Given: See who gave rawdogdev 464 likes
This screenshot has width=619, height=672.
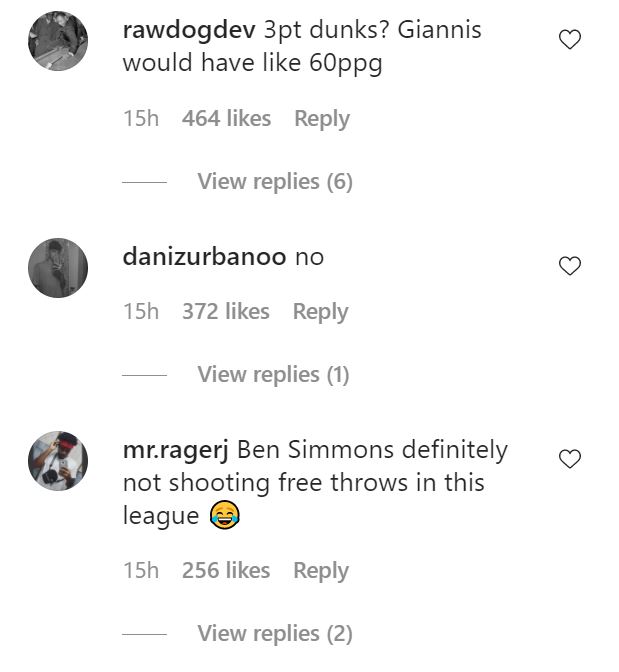Looking at the screenshot, I should click(226, 118).
